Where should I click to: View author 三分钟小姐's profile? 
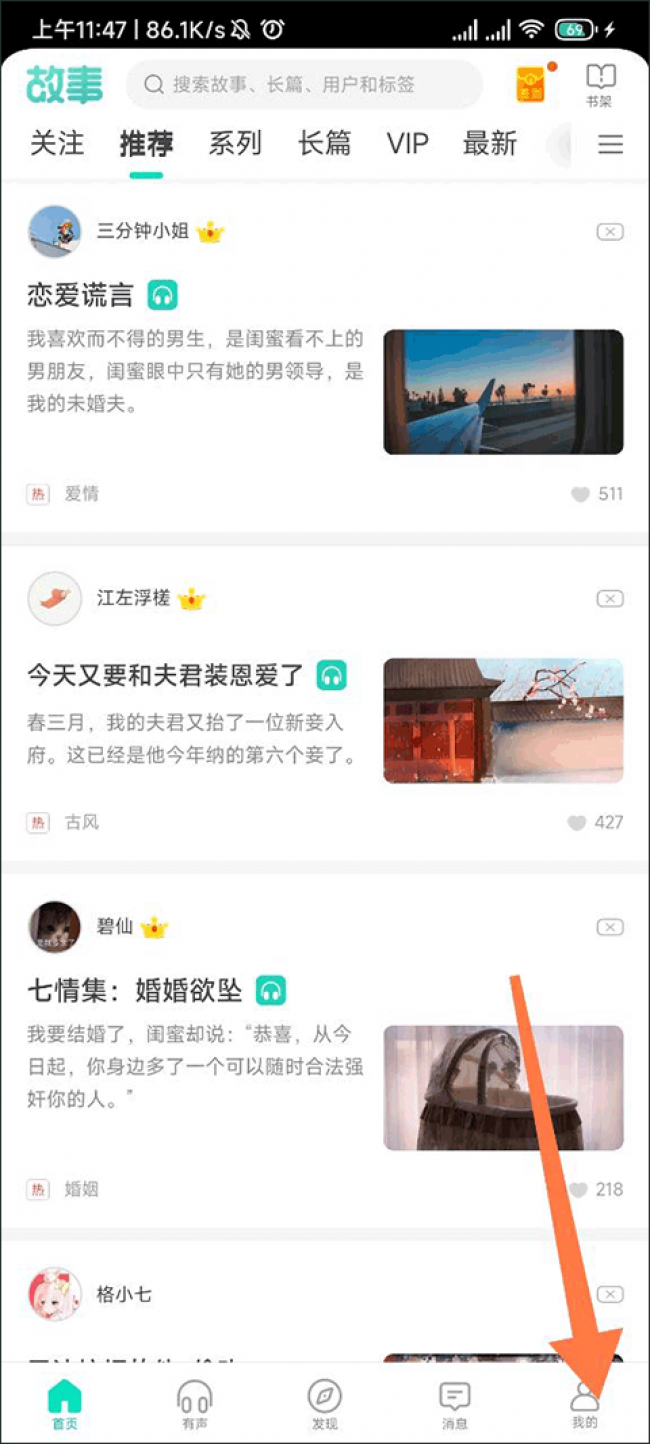[x=143, y=232]
